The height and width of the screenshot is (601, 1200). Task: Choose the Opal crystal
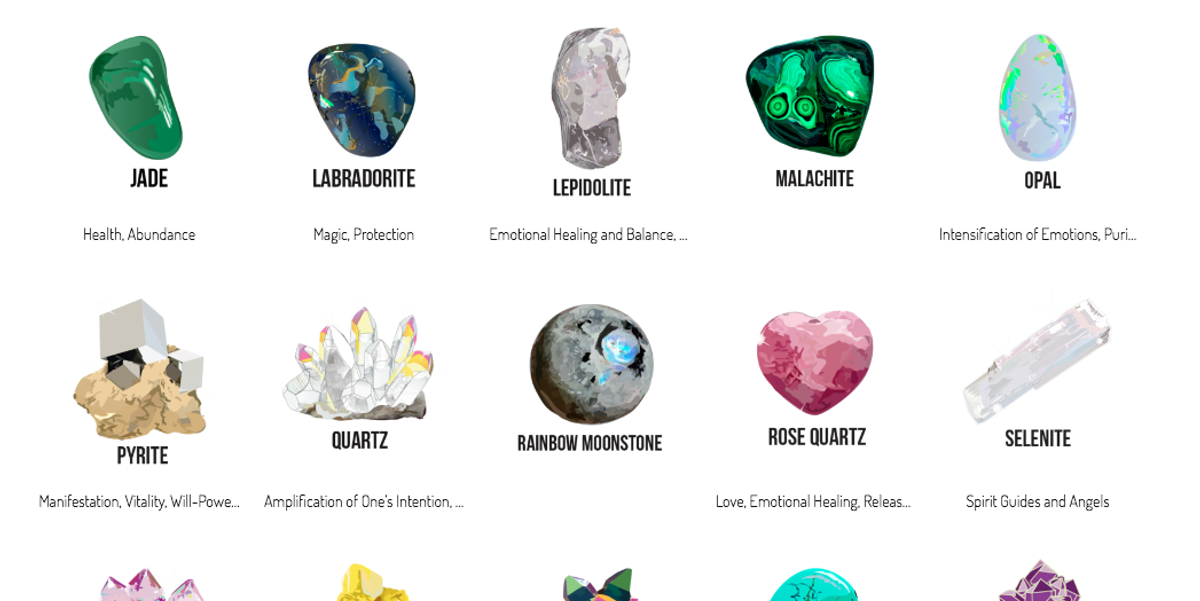coord(1037,100)
